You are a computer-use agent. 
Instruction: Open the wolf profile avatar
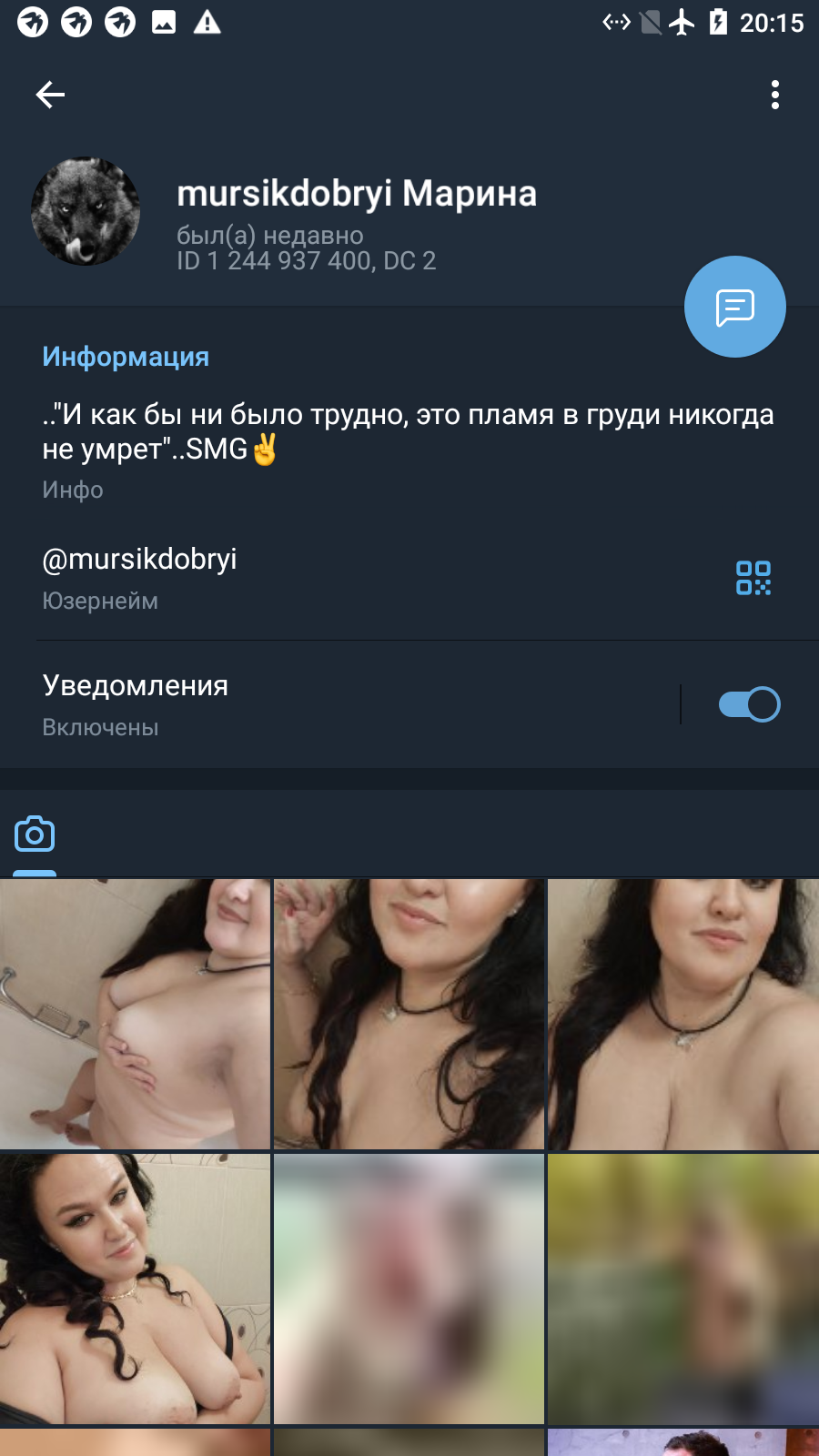(86, 212)
